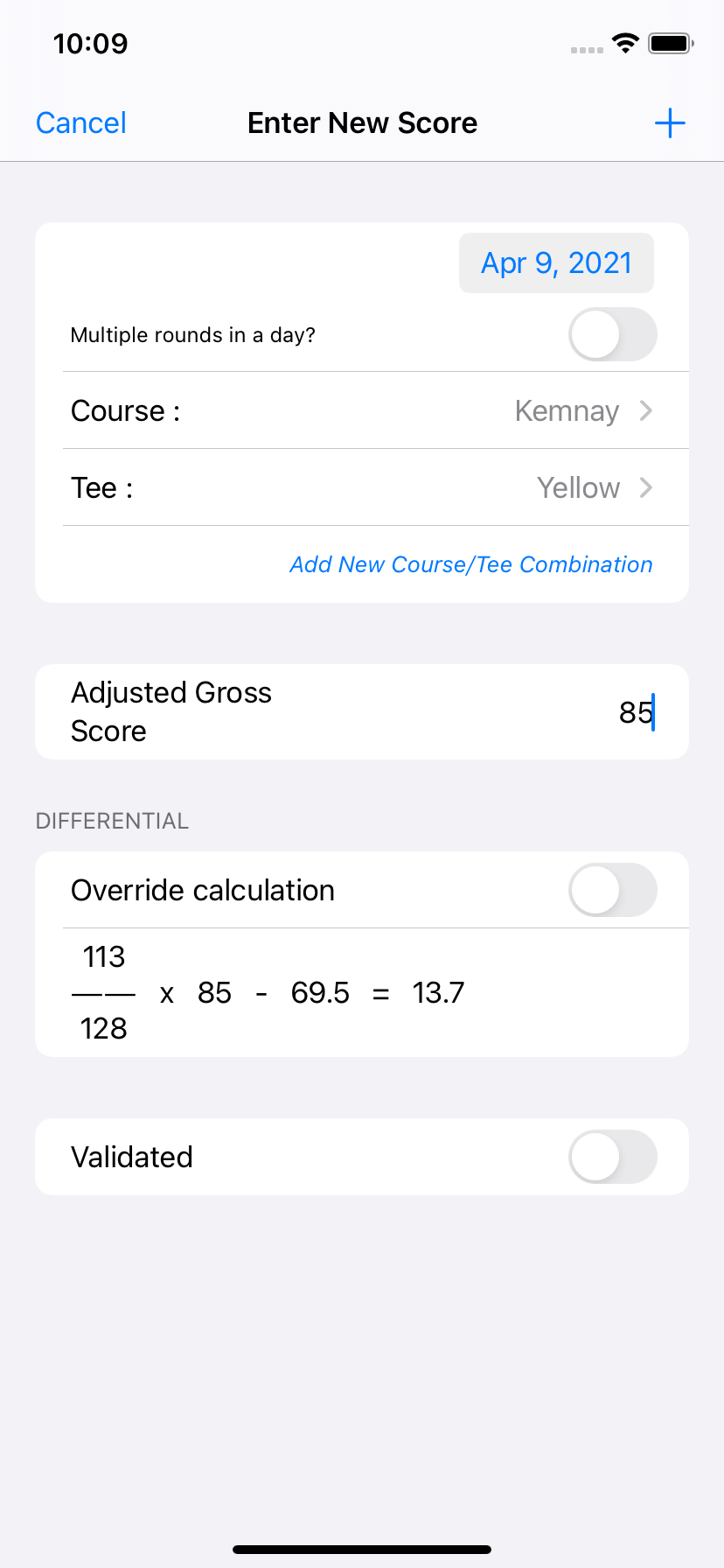This screenshot has height=1568, width=724.
Task: Enable multiple rounds in a day
Action: [x=612, y=334]
